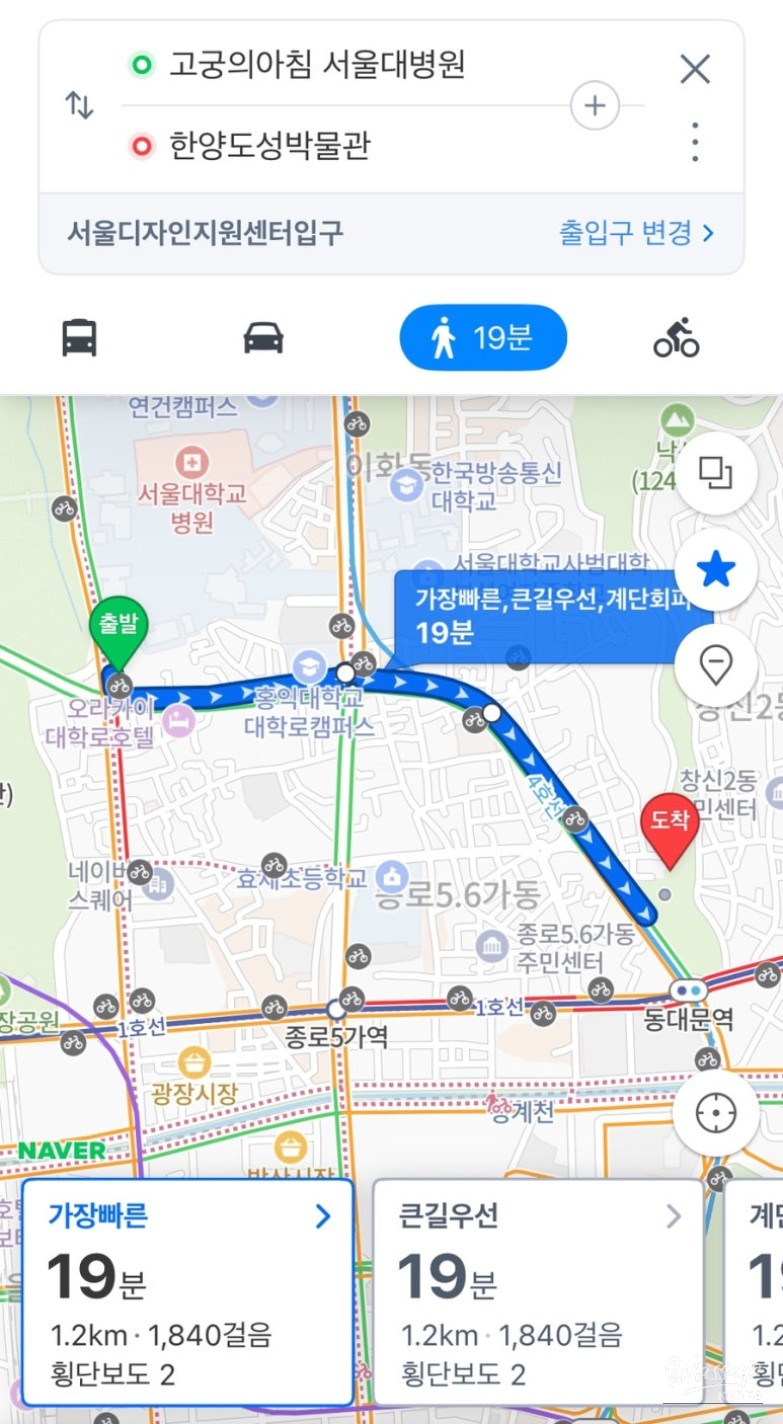The width and height of the screenshot is (783, 1424).
Task: Close the directions search
Action: click(x=694, y=69)
